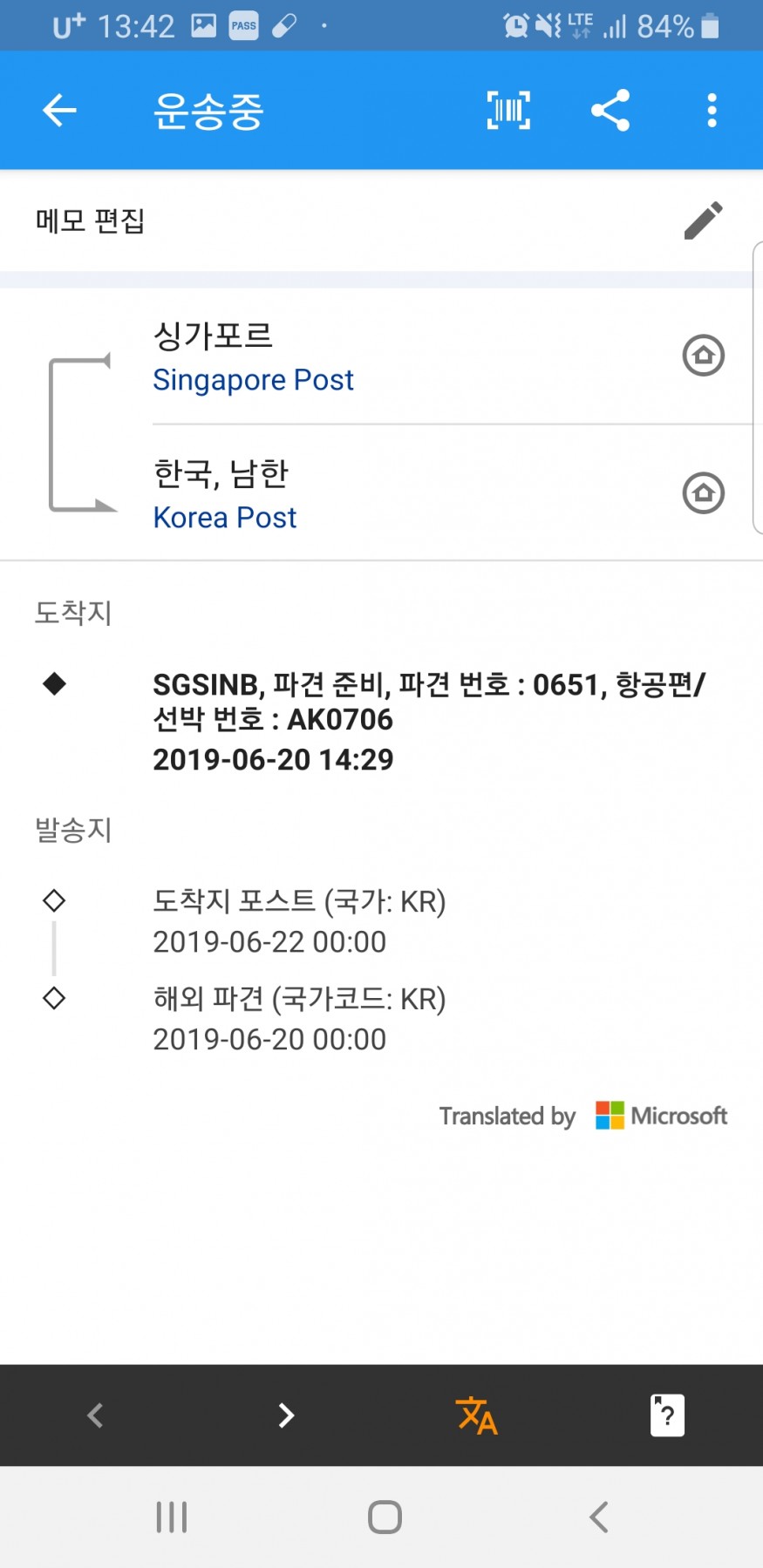This screenshot has width=763, height=1568.
Task: Open the Korea Post link
Action: pos(225,518)
